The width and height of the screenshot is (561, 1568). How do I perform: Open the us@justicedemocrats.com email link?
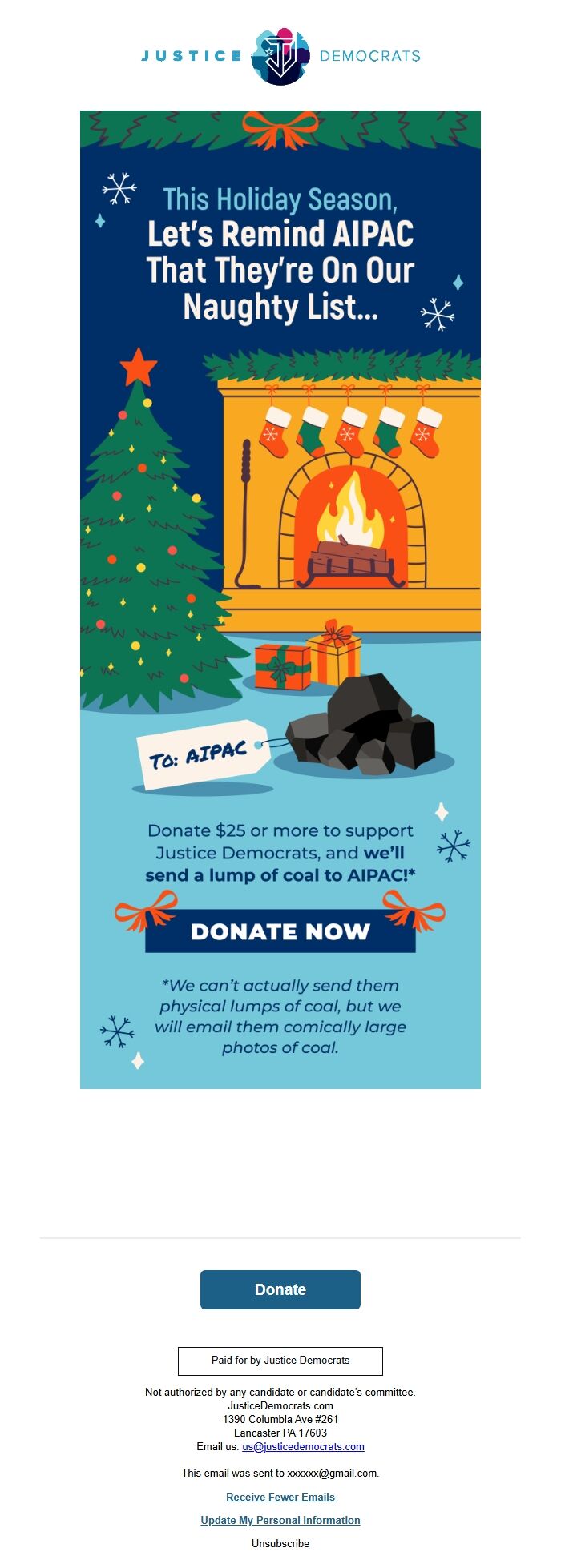coord(303,1446)
